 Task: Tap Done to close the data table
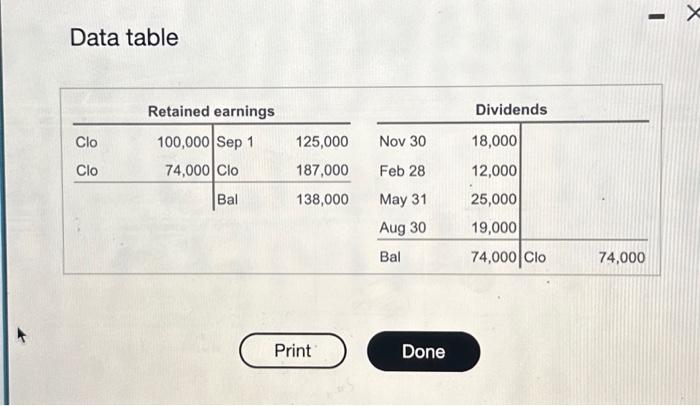pyautogui.click(x=423, y=351)
